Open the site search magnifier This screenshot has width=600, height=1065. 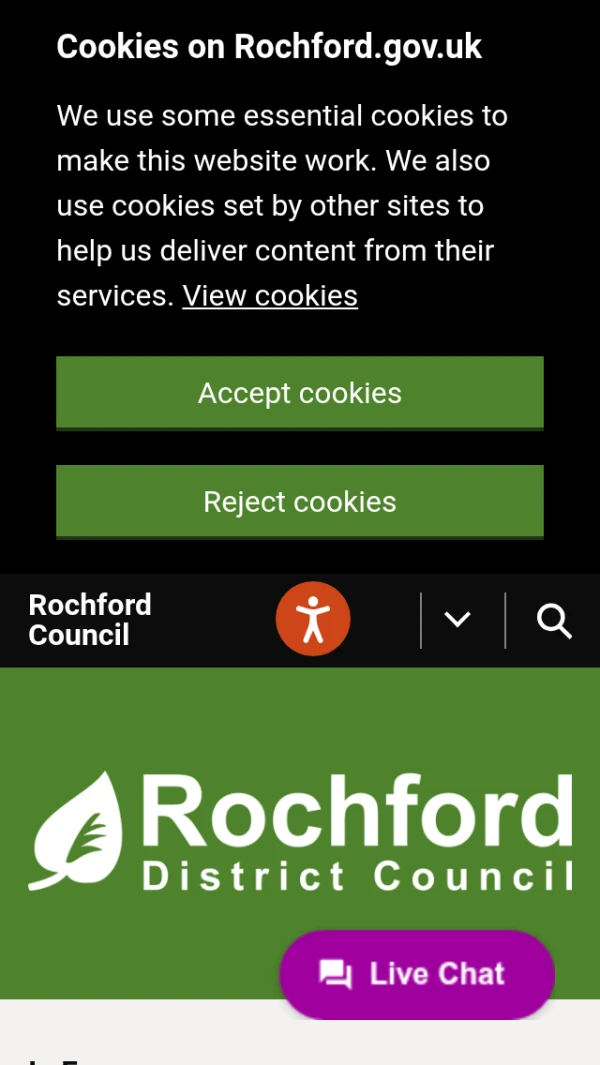554,621
